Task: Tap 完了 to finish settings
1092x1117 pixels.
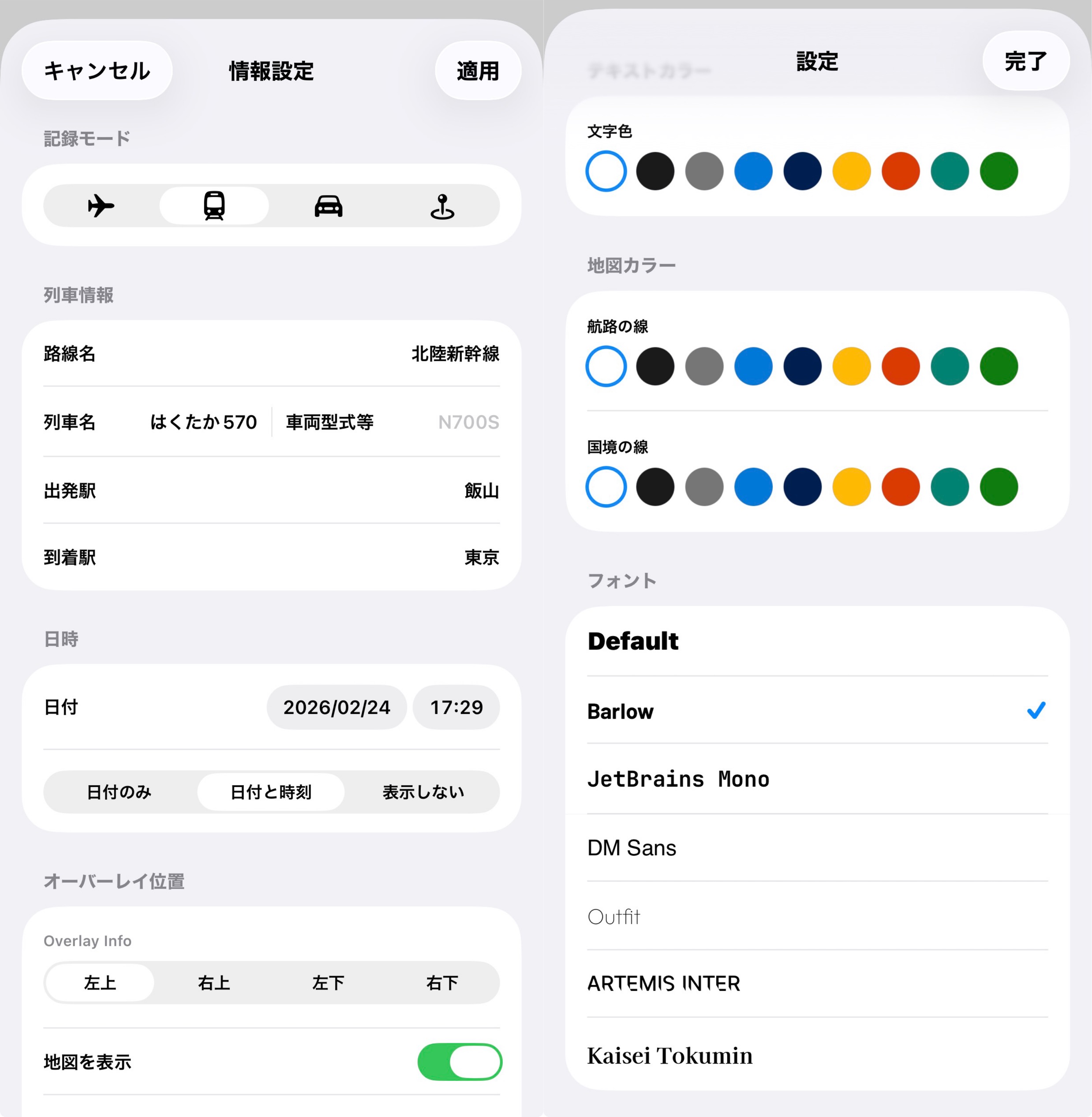Action: pyautogui.click(x=1025, y=61)
